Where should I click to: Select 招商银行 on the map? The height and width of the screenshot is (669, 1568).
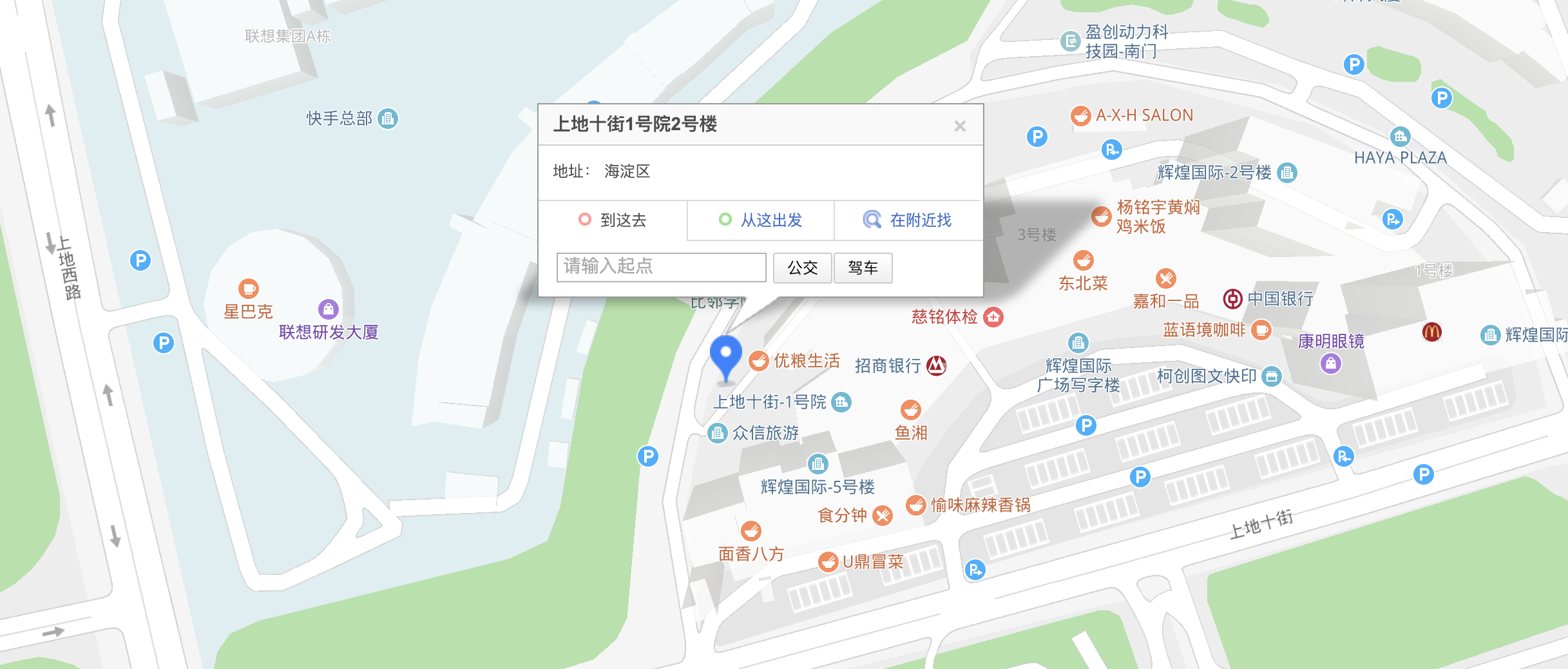(x=936, y=366)
